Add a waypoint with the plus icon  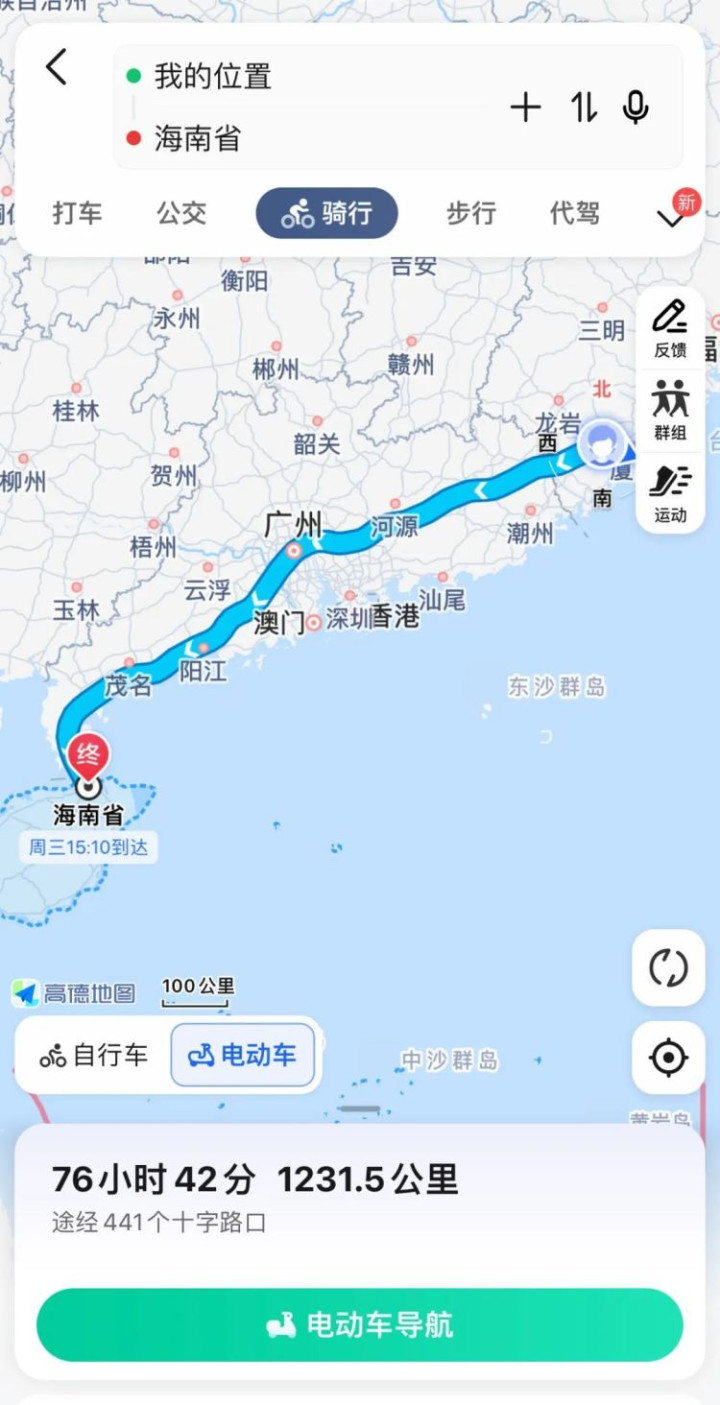(525, 107)
